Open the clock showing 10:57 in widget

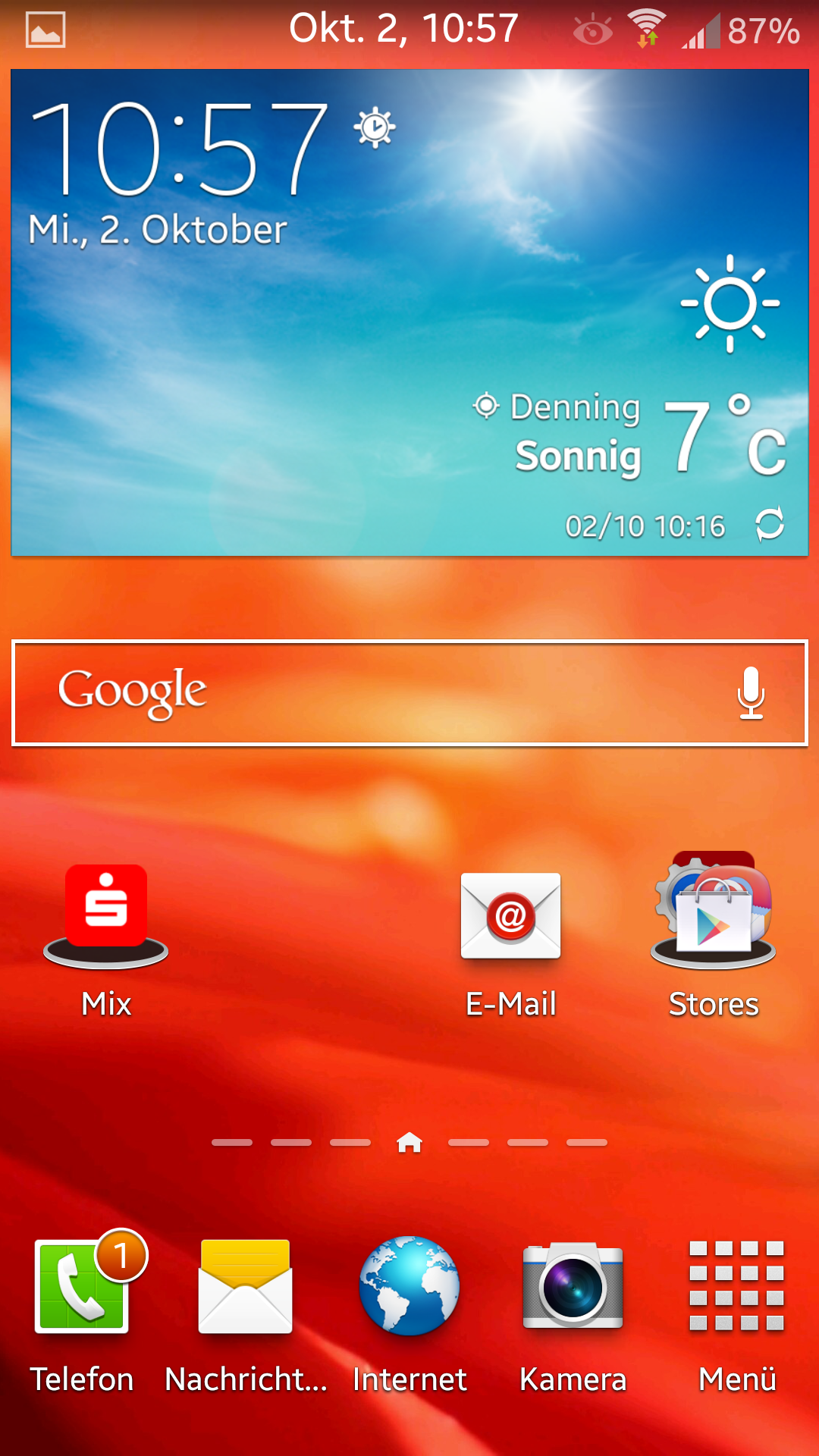(x=179, y=149)
